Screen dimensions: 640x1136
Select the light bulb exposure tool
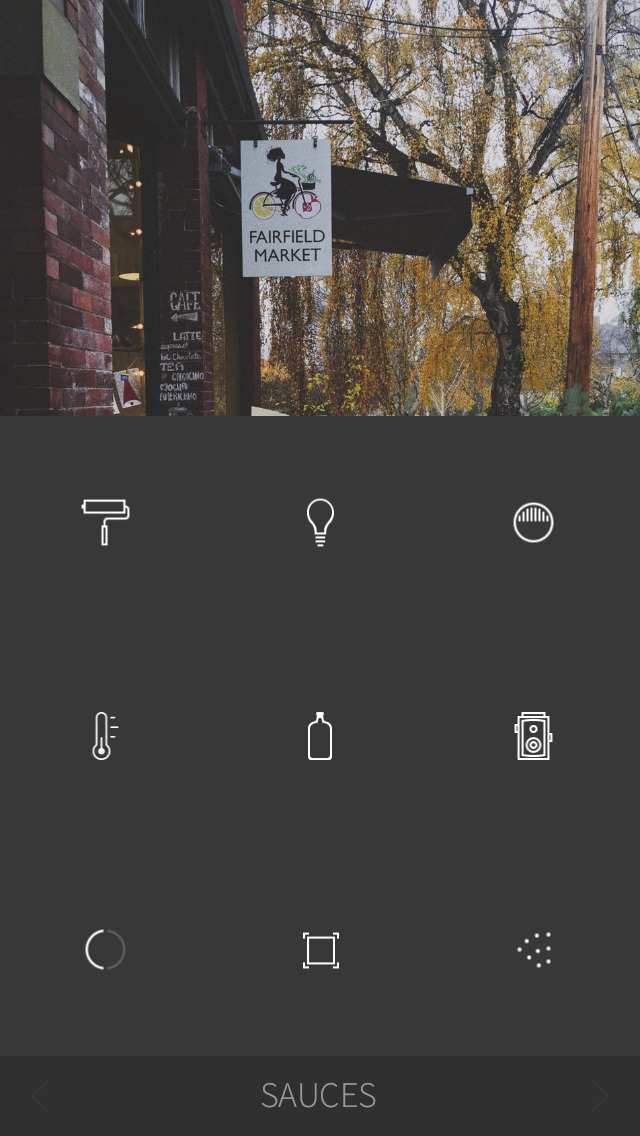click(x=320, y=522)
